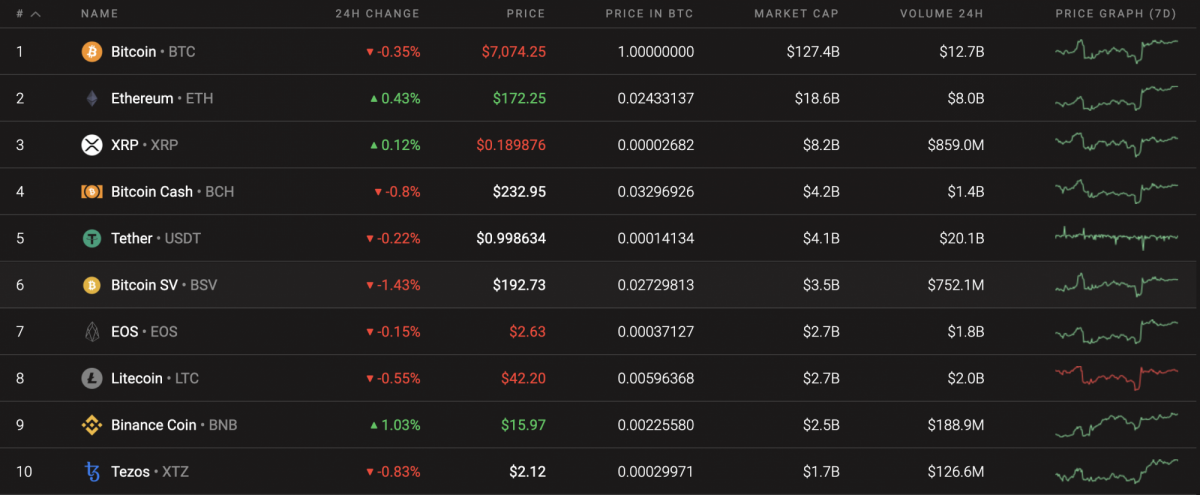The height and width of the screenshot is (495, 1200).
Task: Open the EOS coin row
Action: pyautogui.click(x=126, y=331)
